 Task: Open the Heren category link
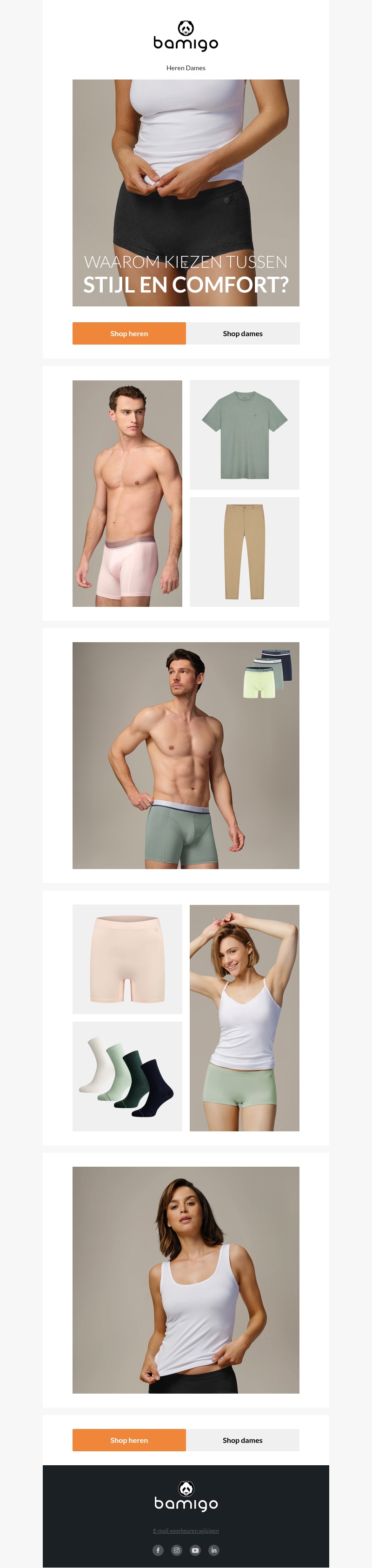pos(175,68)
